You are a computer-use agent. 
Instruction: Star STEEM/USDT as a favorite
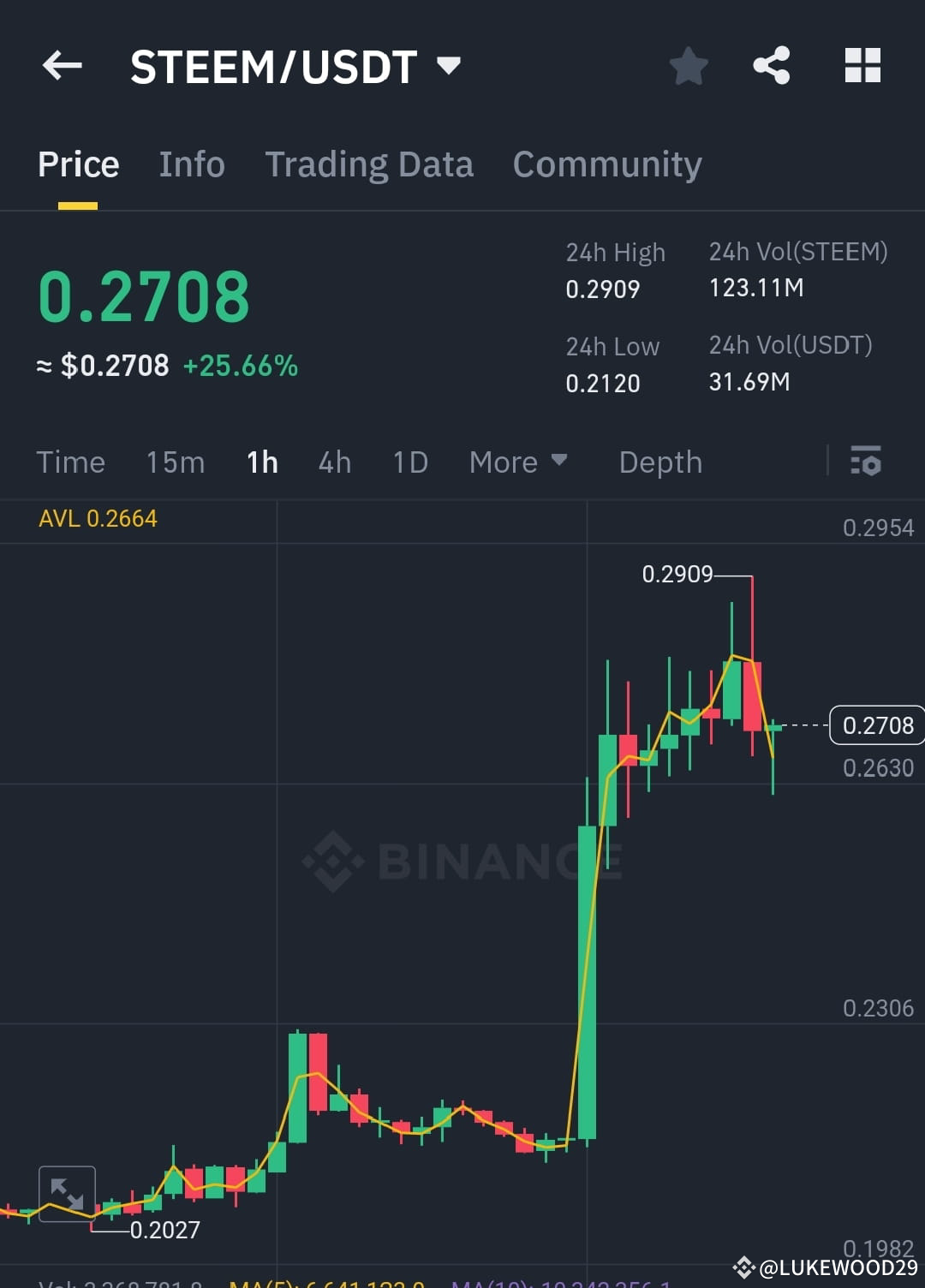click(x=688, y=65)
